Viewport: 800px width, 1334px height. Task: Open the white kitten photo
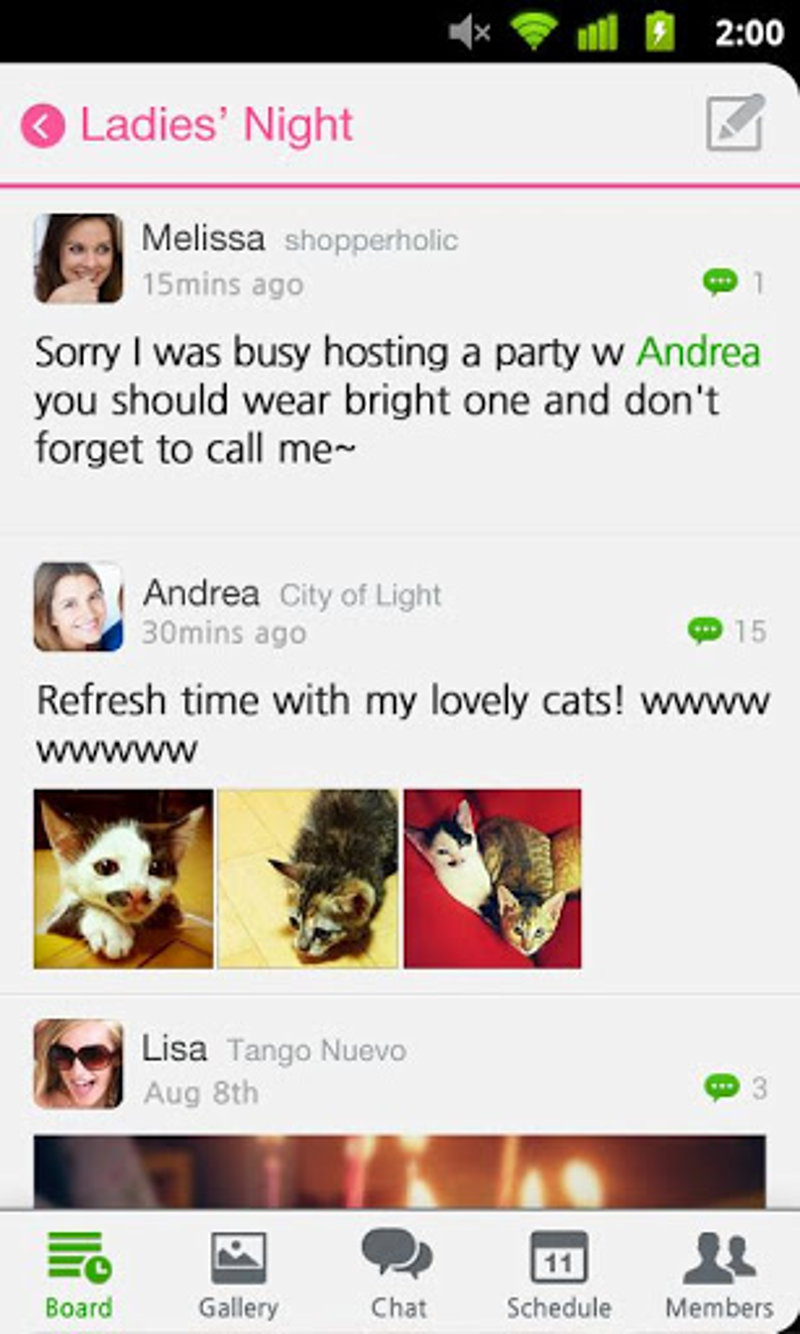click(x=123, y=878)
